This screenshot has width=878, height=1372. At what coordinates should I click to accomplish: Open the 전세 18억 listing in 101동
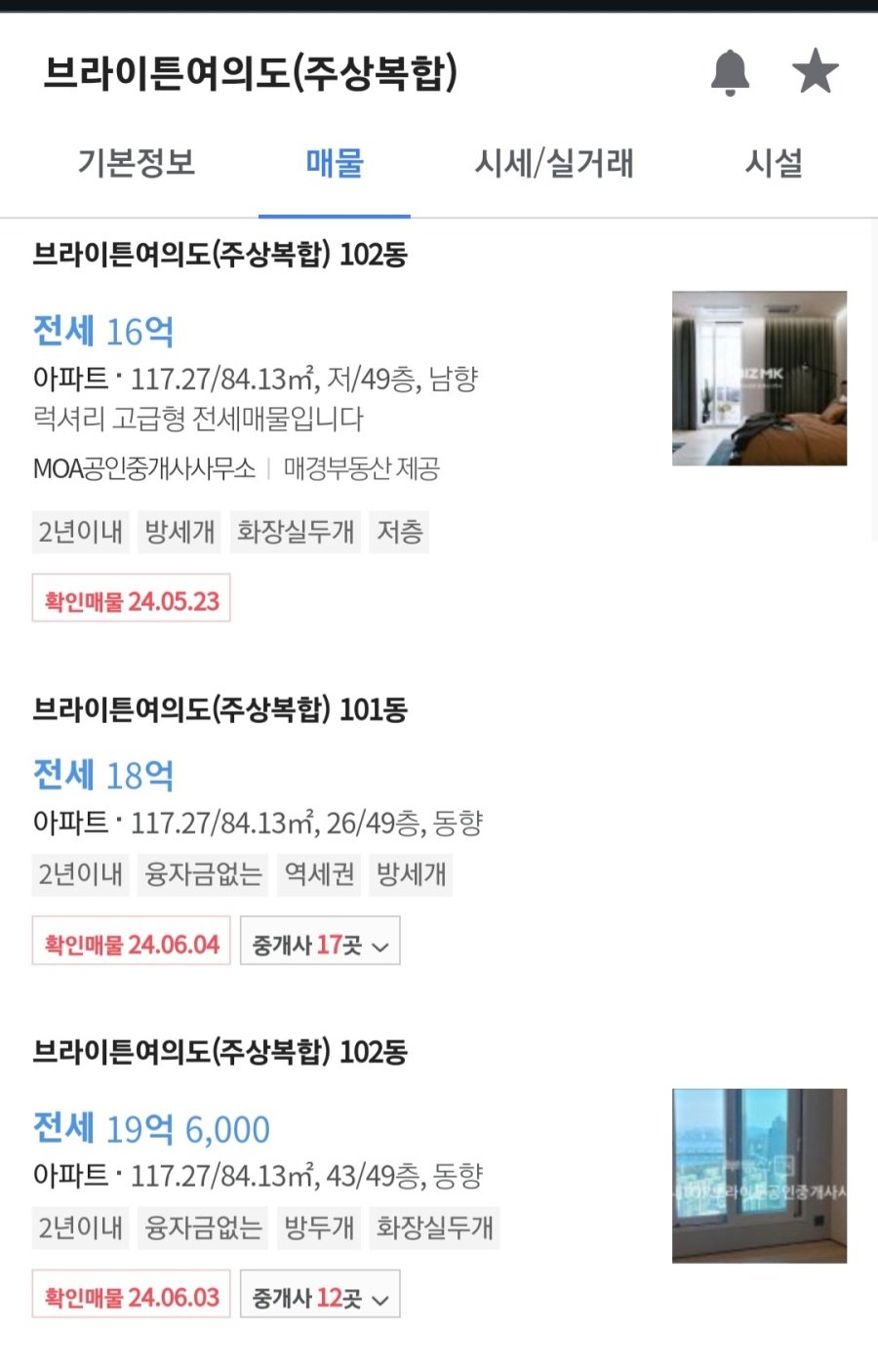tap(104, 776)
